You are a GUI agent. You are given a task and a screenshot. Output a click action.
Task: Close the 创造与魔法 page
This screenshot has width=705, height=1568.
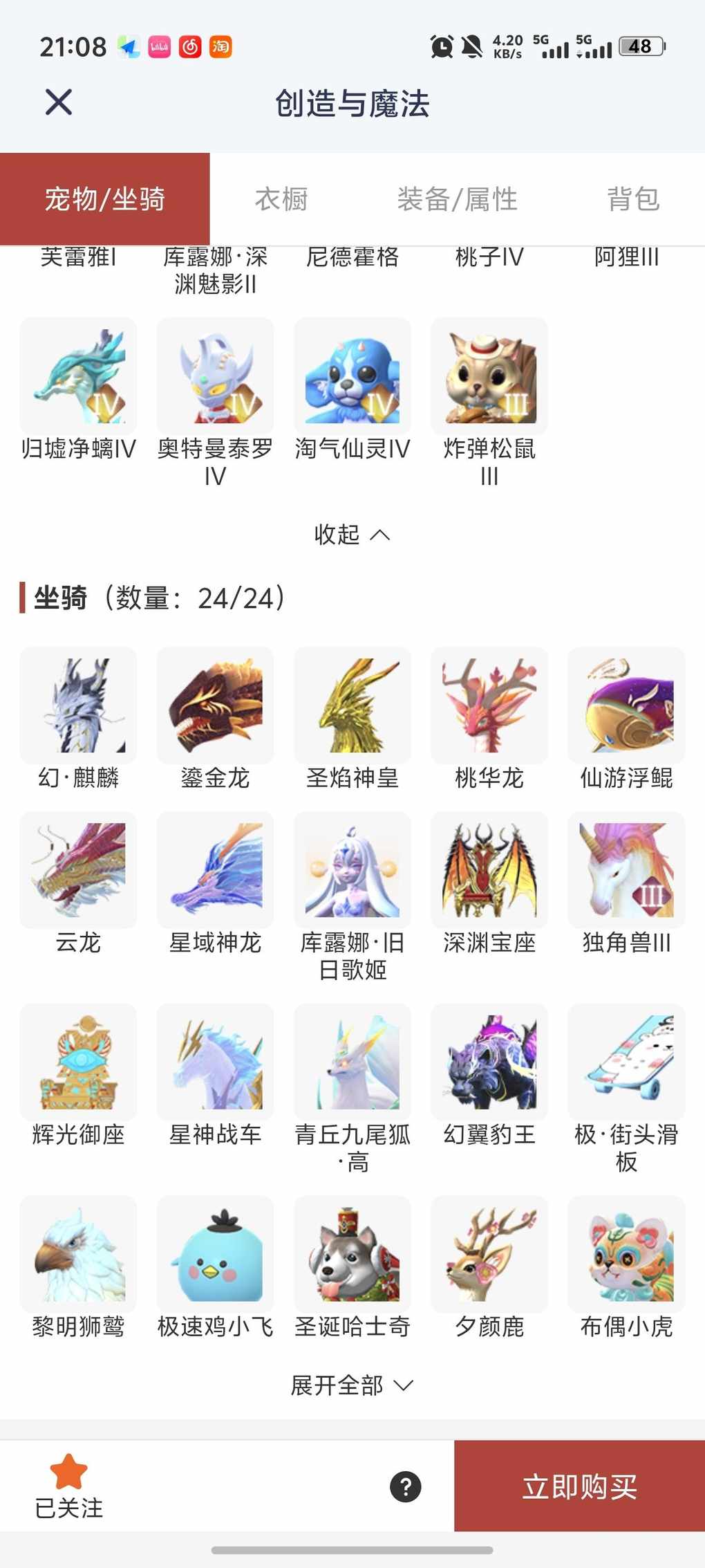point(59,102)
